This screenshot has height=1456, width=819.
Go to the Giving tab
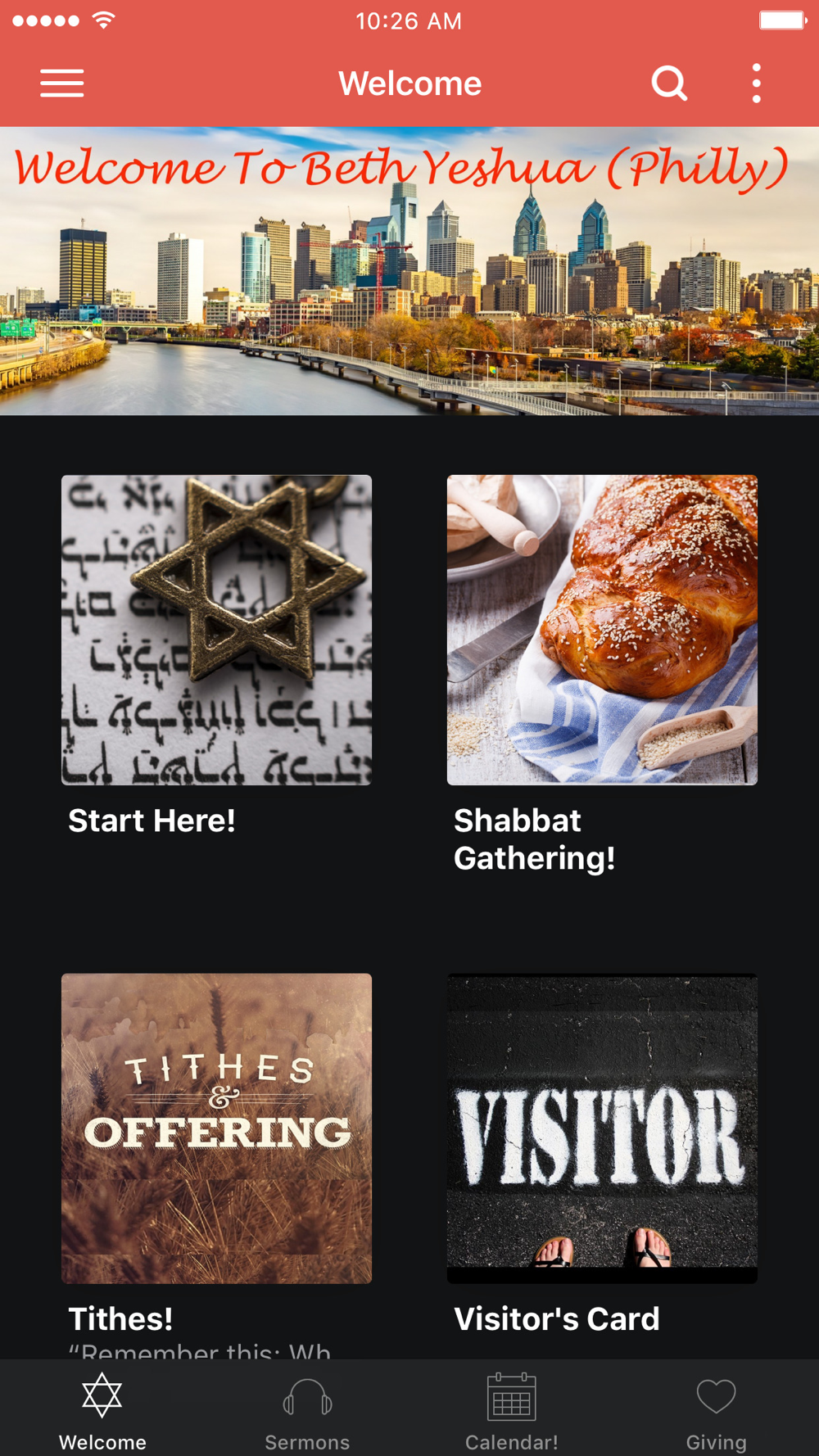[716, 1411]
